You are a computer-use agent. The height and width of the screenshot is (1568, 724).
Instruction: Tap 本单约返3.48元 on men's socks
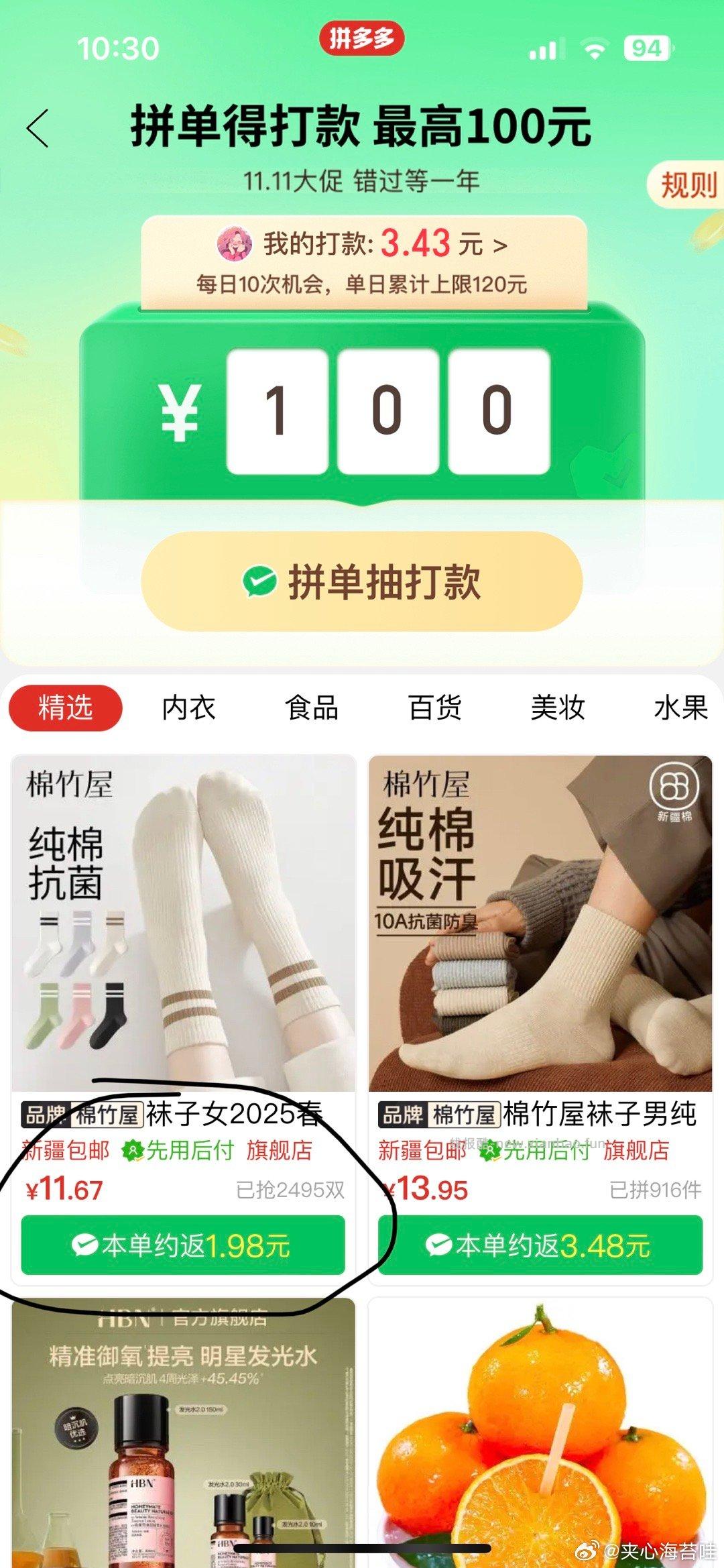tap(541, 1245)
